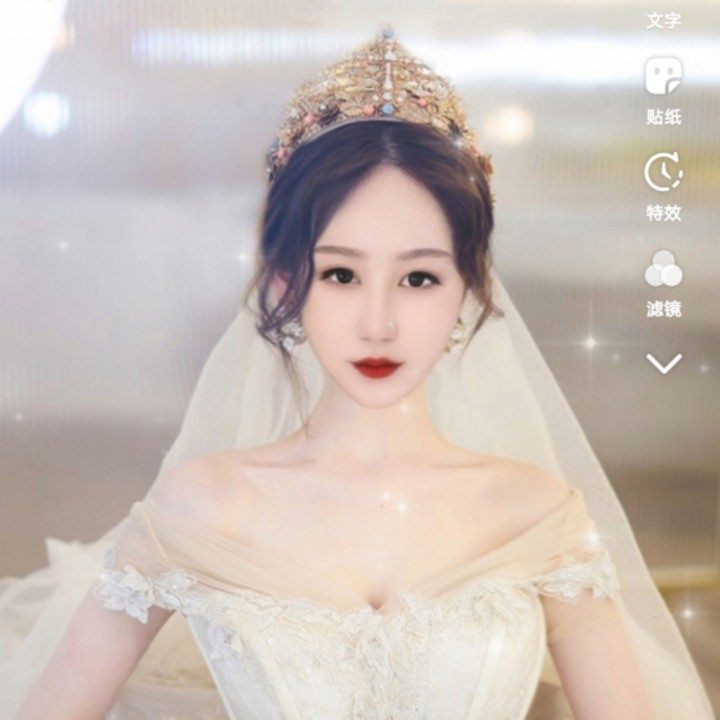720x720 pixels.
Task: Open the 特效 effects tool
Action: [x=663, y=183]
